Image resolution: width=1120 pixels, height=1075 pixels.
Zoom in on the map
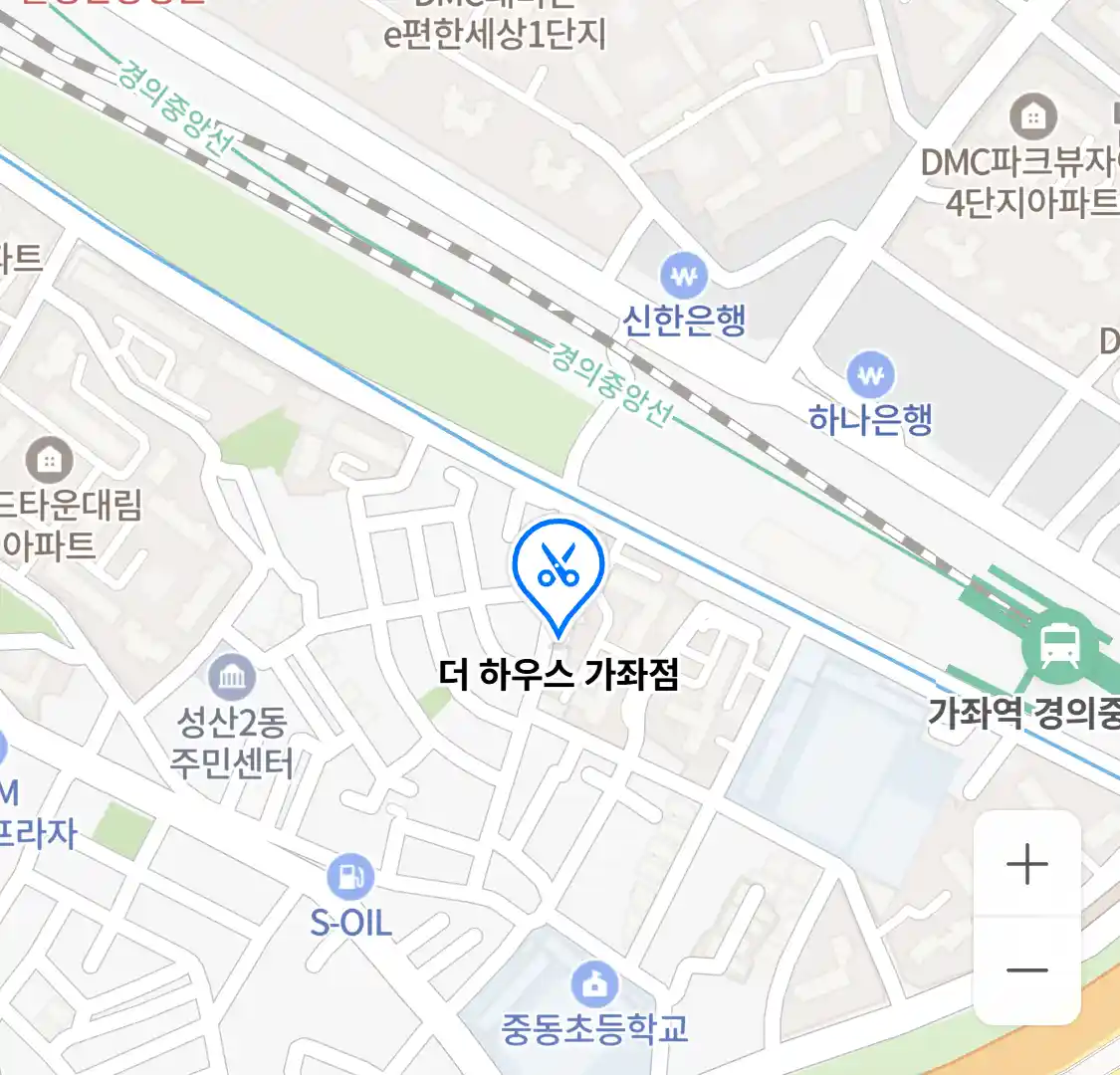[x=1026, y=864]
